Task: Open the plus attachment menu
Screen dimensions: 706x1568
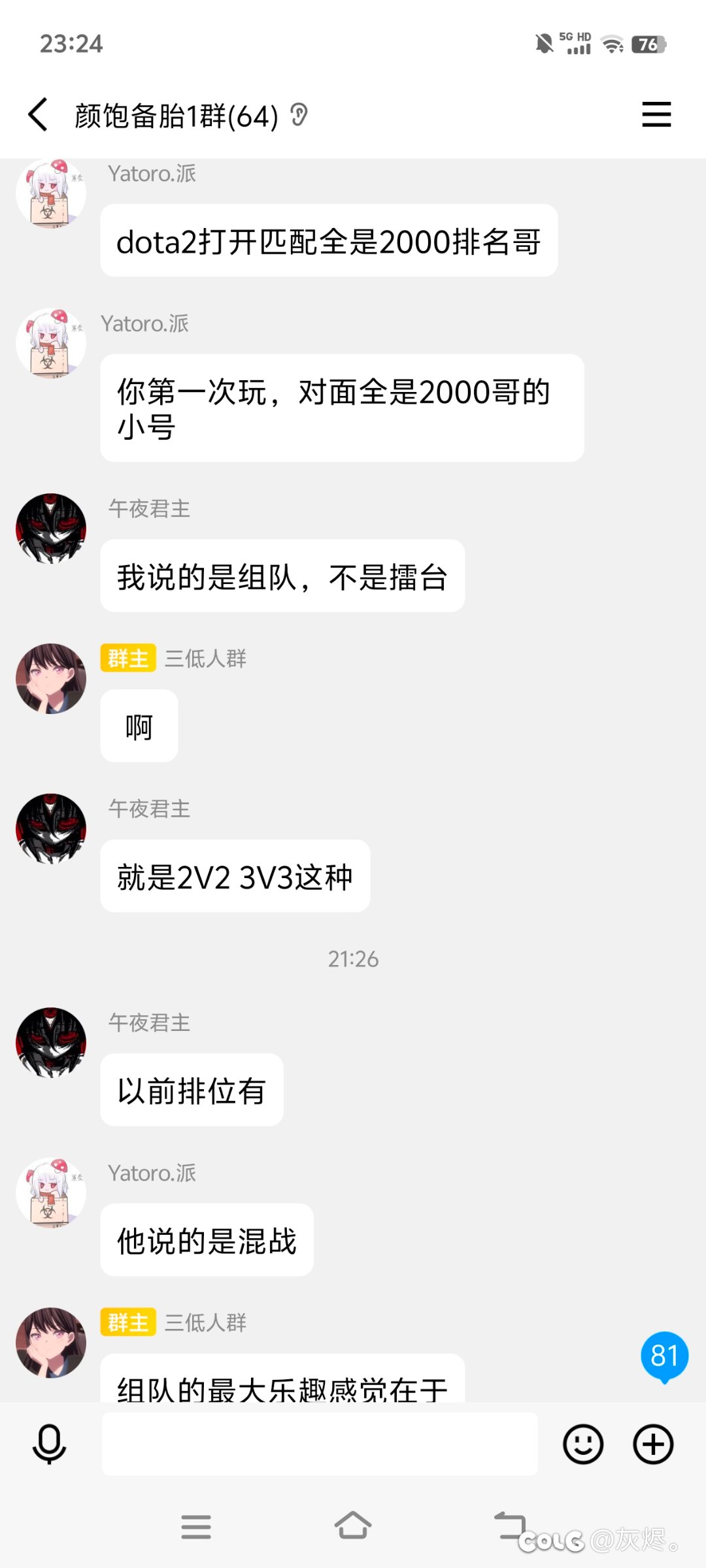Action: click(653, 1444)
